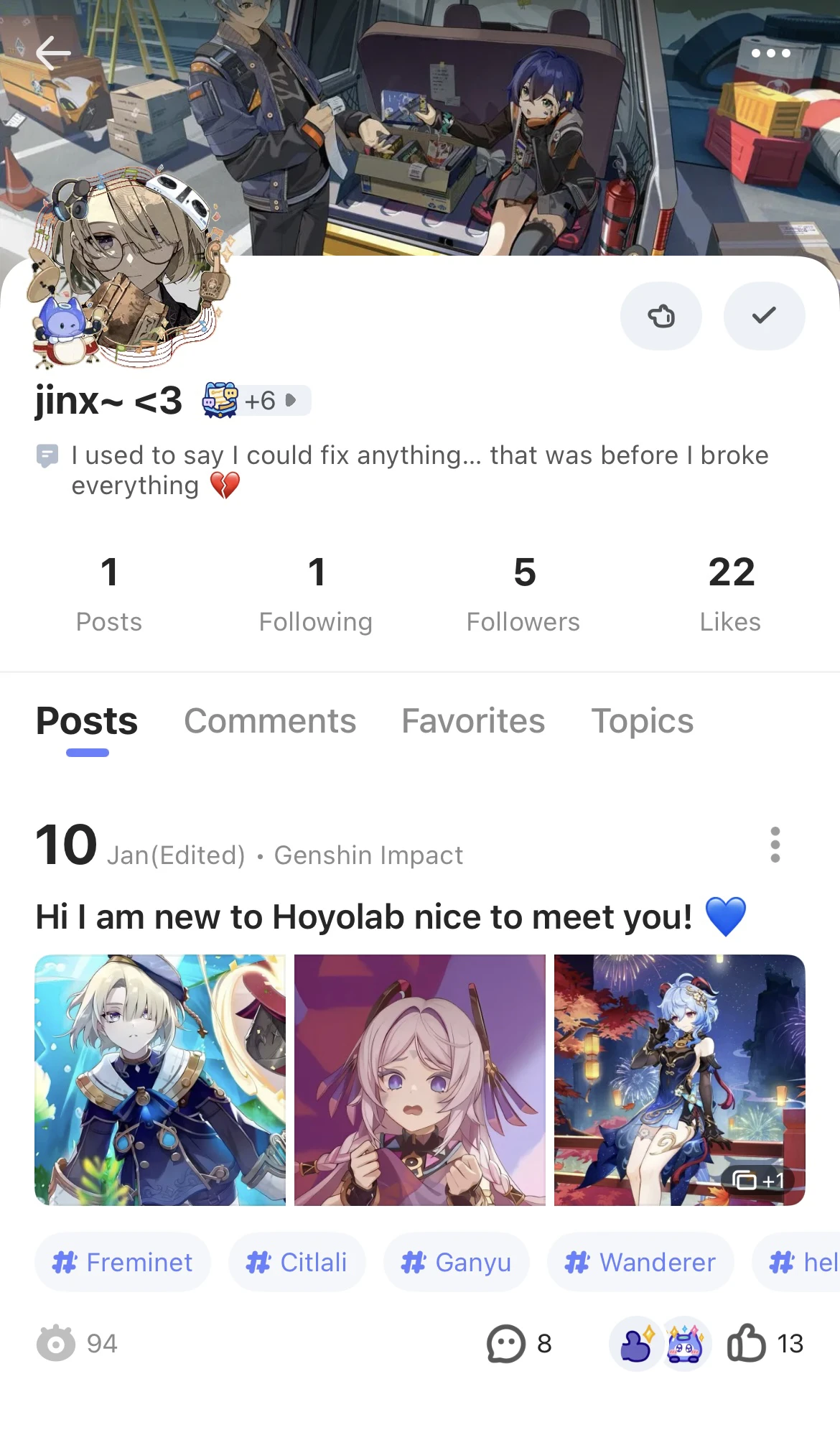
Task: Open the three-dot menu at top right
Action: 770,52
